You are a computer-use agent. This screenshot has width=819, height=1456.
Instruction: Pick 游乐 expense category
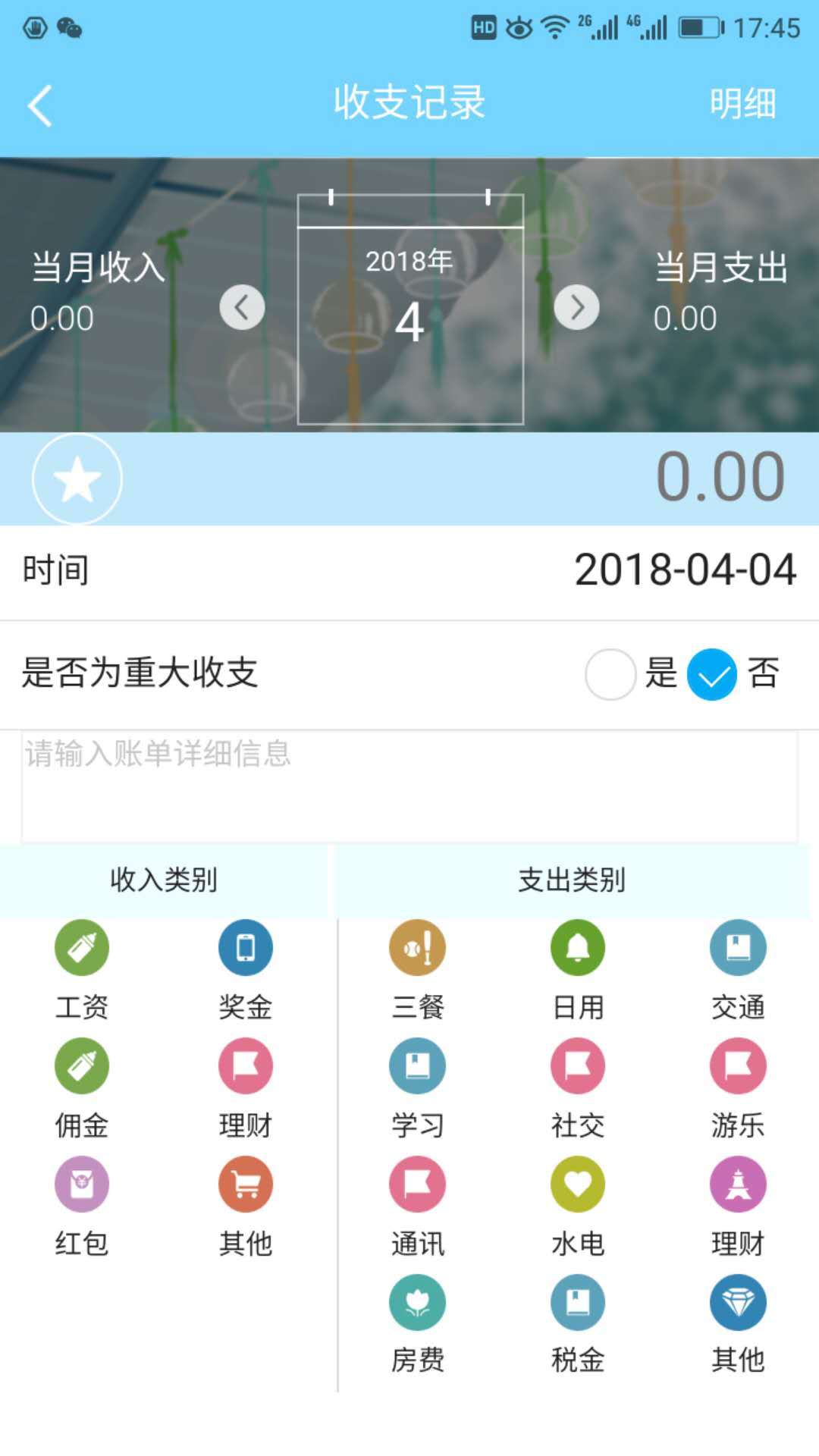click(738, 1066)
